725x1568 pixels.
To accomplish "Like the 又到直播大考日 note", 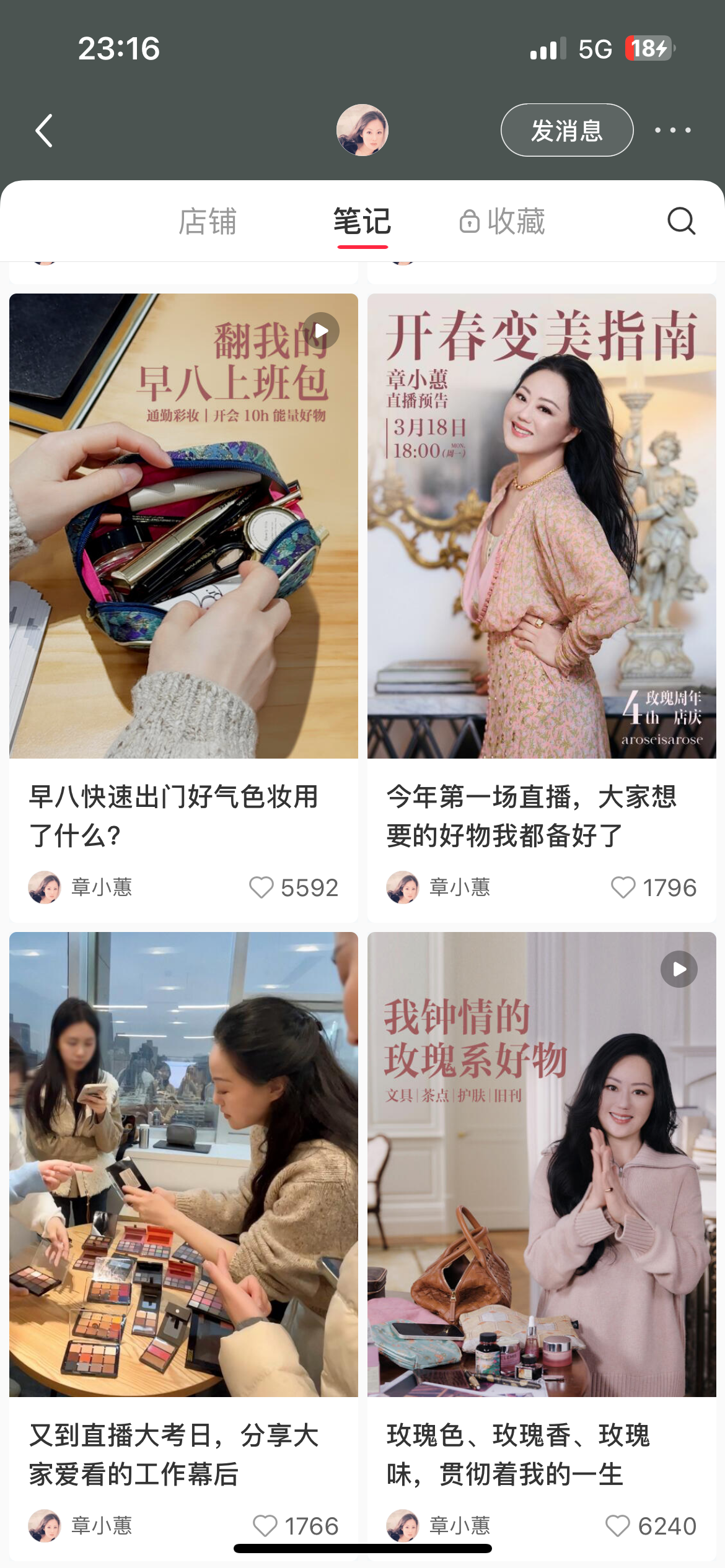I will (265, 1526).
